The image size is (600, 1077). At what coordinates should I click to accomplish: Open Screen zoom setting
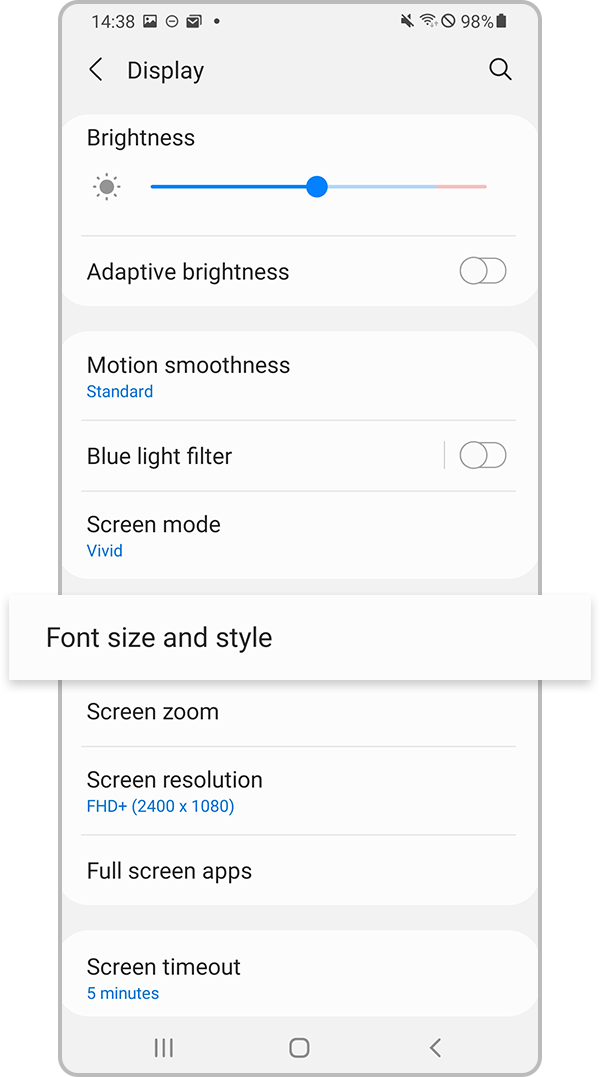153,712
